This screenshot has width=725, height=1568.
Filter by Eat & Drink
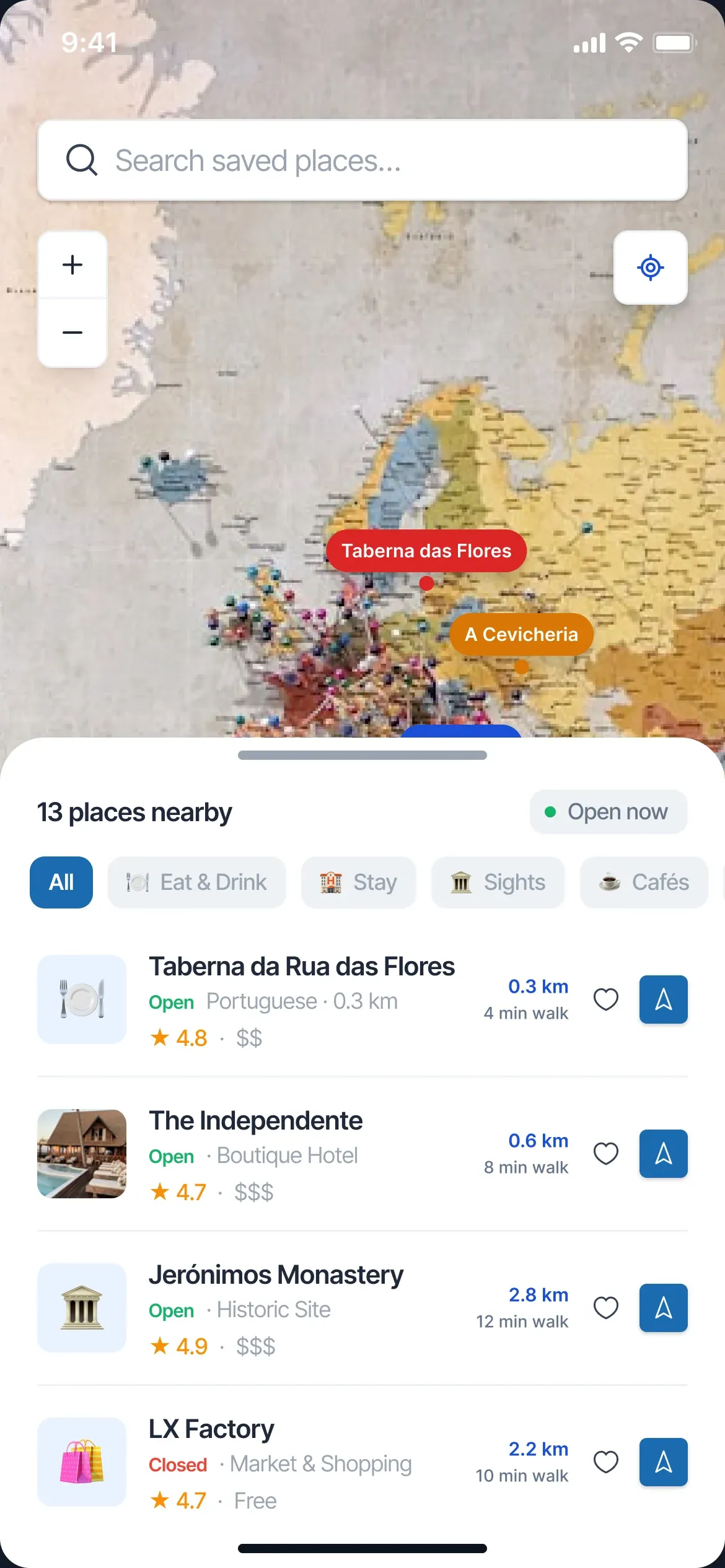click(x=197, y=882)
